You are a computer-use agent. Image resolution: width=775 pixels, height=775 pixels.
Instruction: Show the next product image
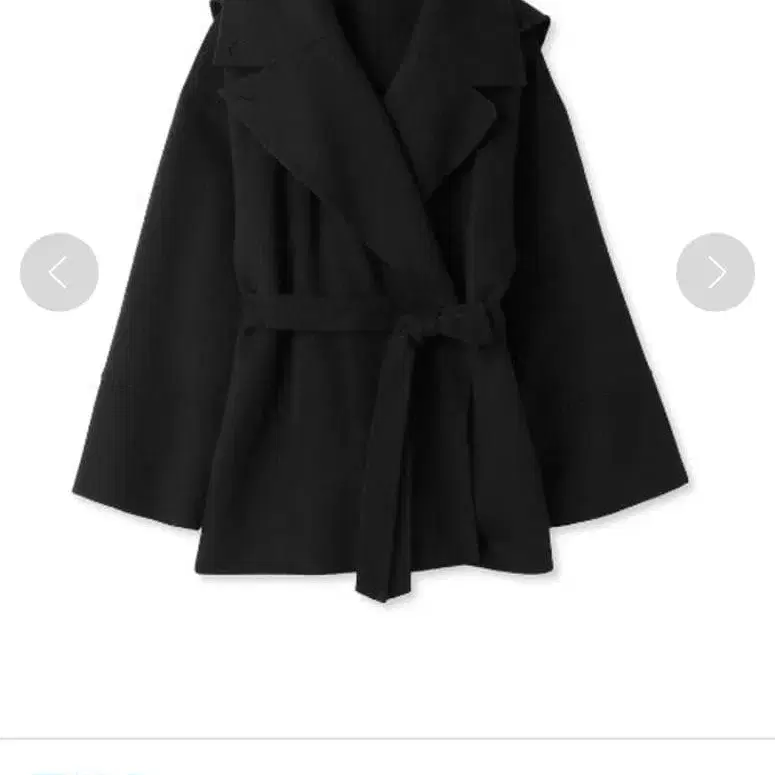pos(715,272)
